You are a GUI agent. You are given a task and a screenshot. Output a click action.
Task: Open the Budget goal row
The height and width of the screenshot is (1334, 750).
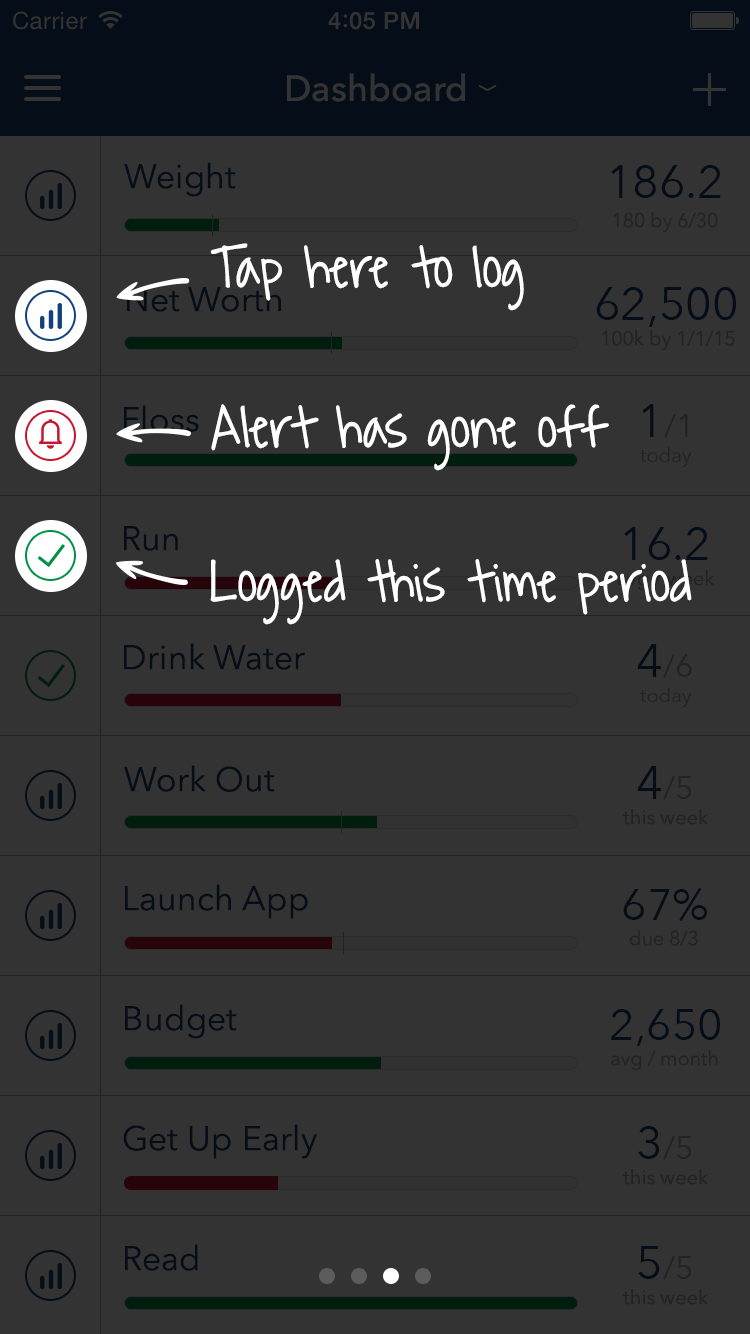[x=426, y=1036]
